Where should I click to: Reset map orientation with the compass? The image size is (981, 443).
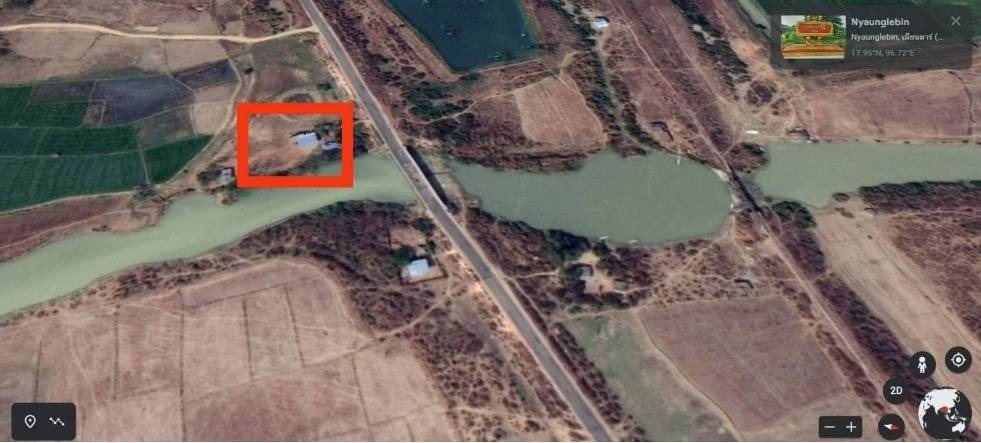(x=891, y=427)
